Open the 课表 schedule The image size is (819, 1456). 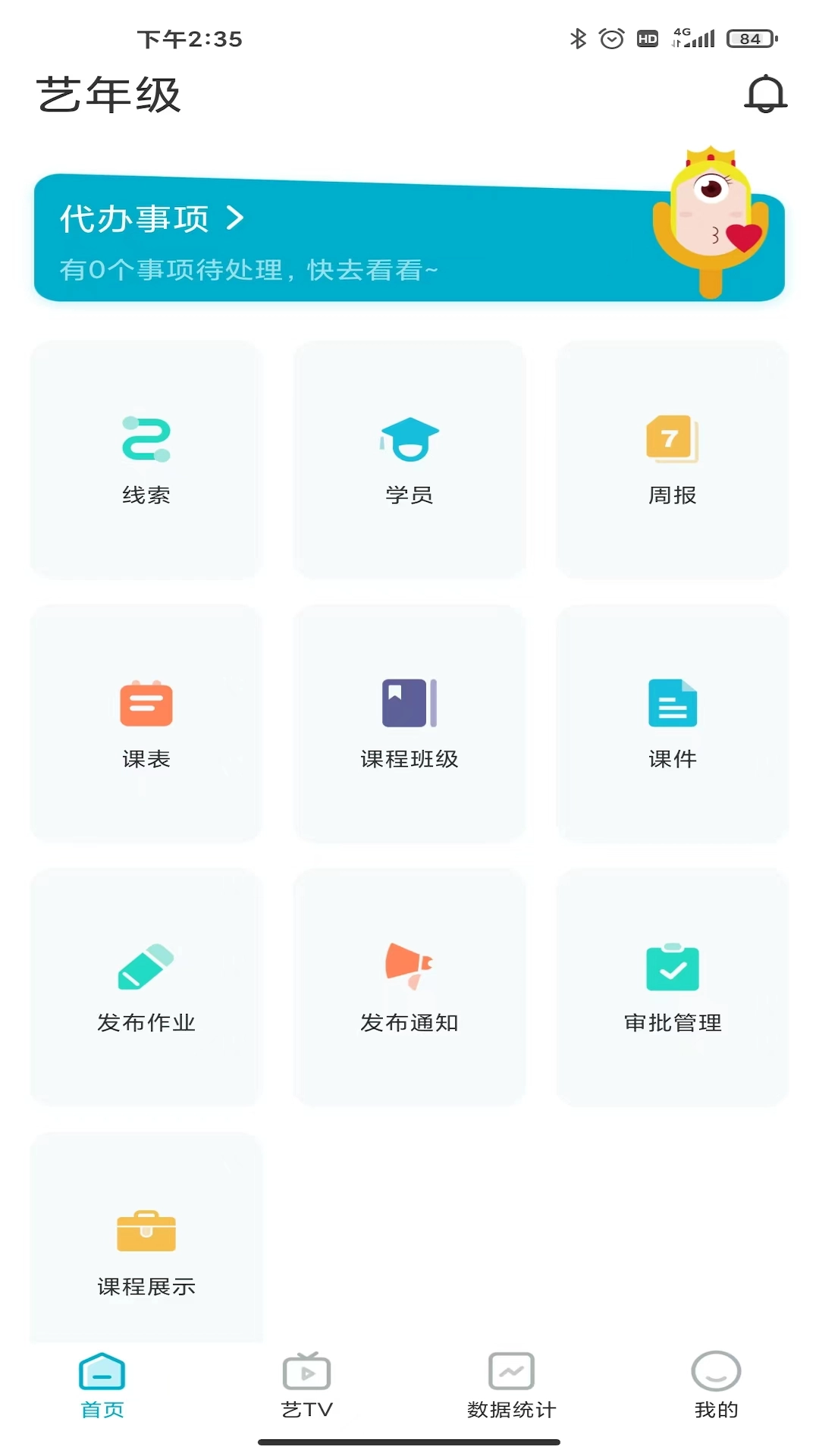point(146,724)
